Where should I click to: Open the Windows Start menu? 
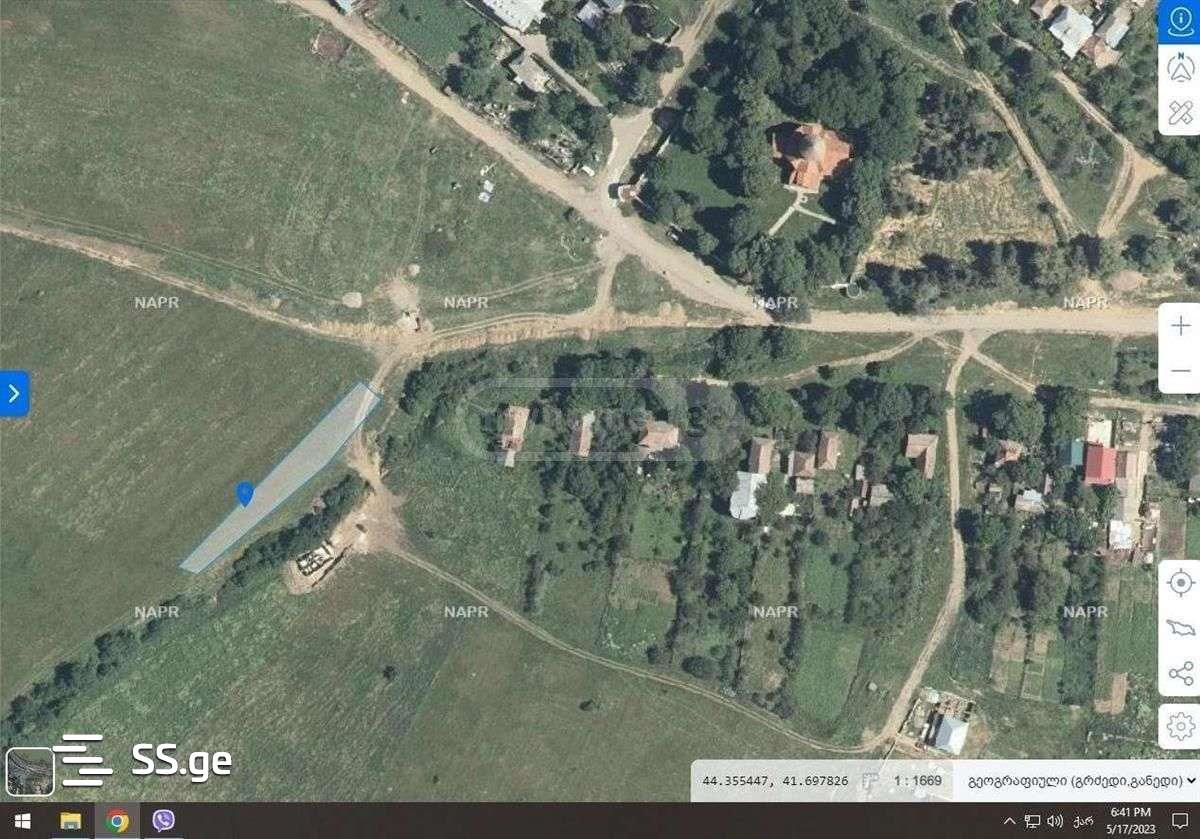22,822
